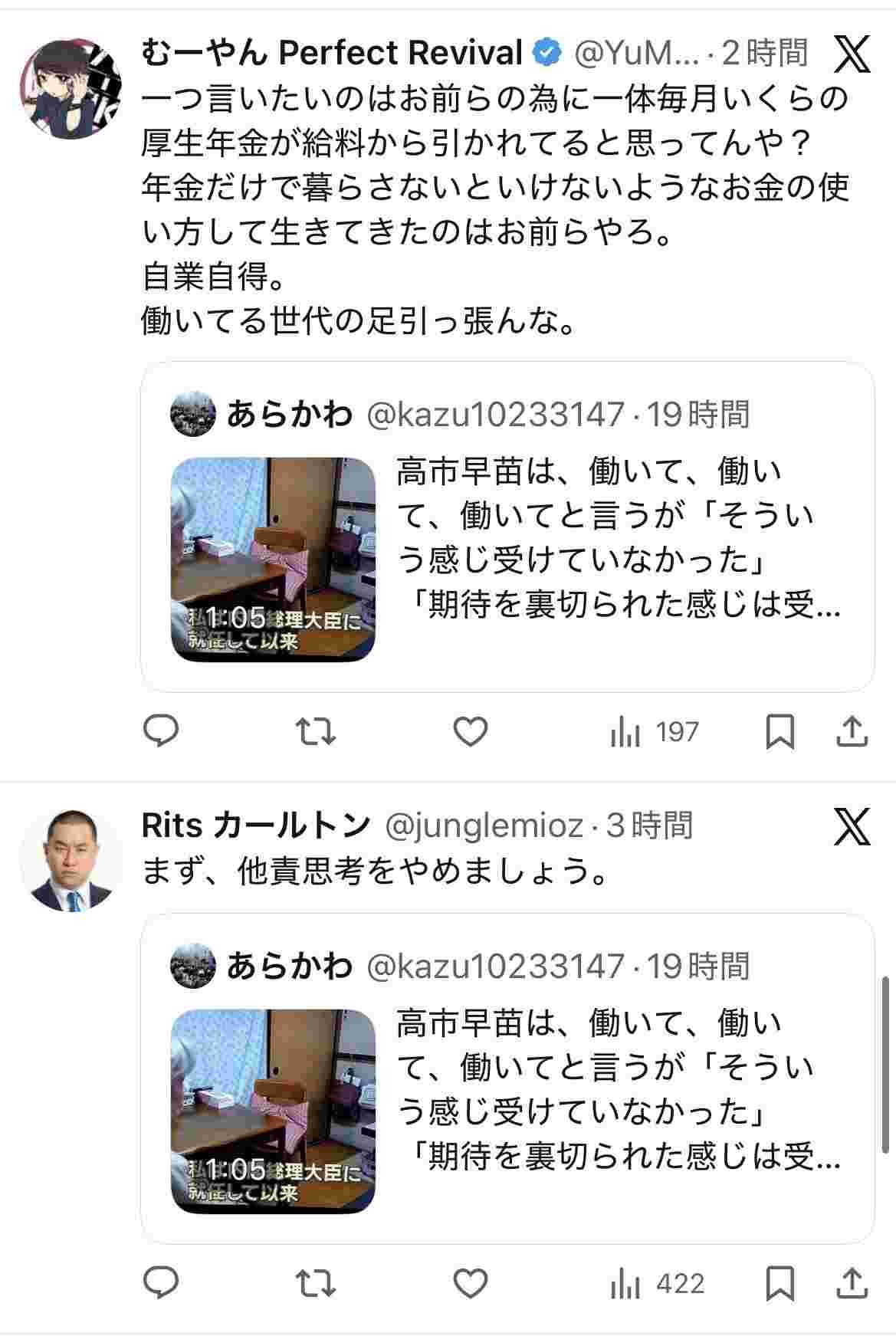
Task: View analytics showing 422 views
Action: coord(658,1284)
